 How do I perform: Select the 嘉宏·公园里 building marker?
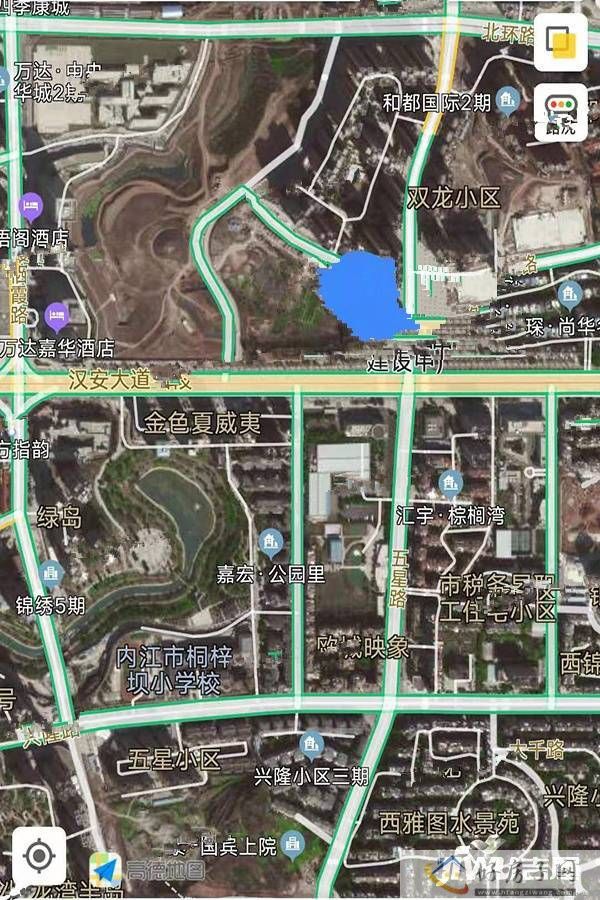(x=271, y=543)
